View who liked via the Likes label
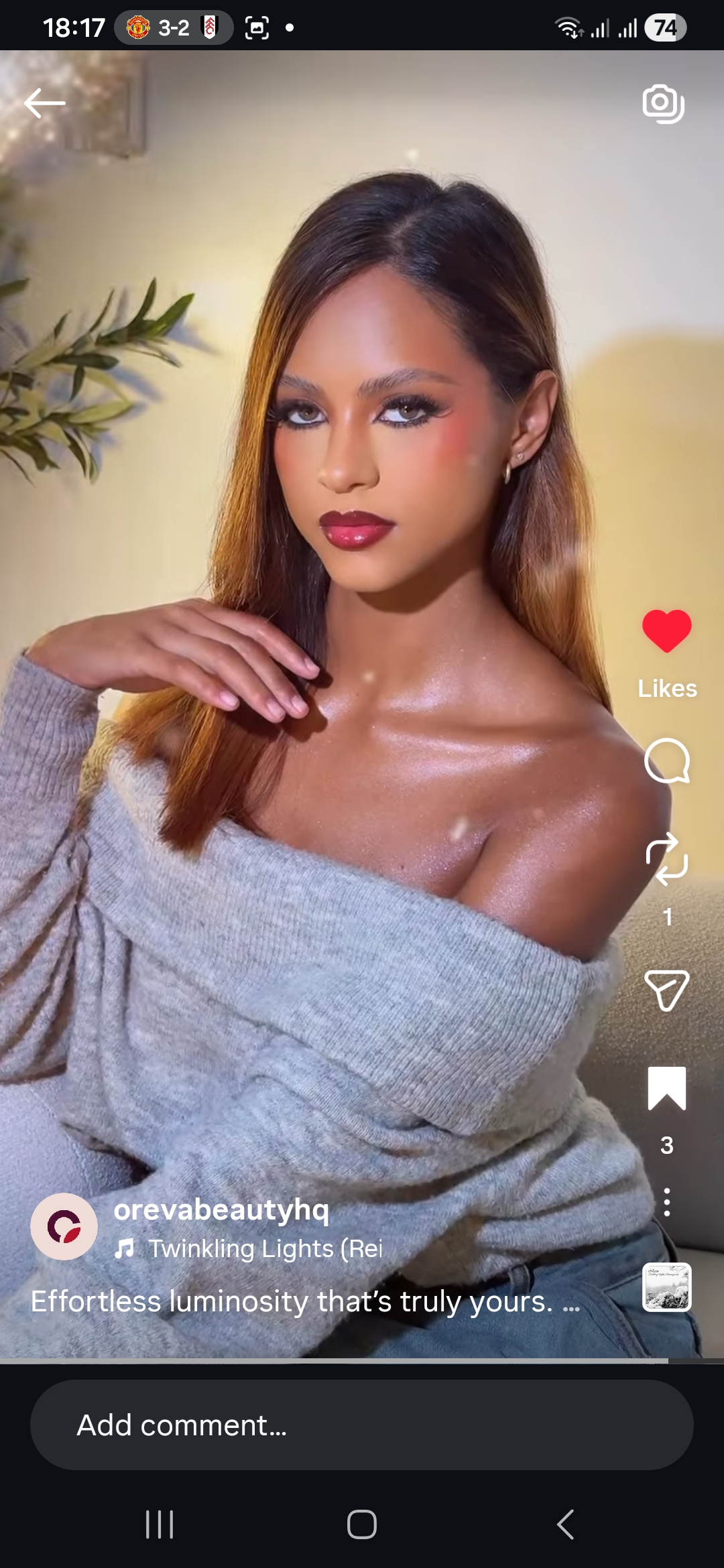The height and width of the screenshot is (1568, 724). pyautogui.click(x=666, y=688)
